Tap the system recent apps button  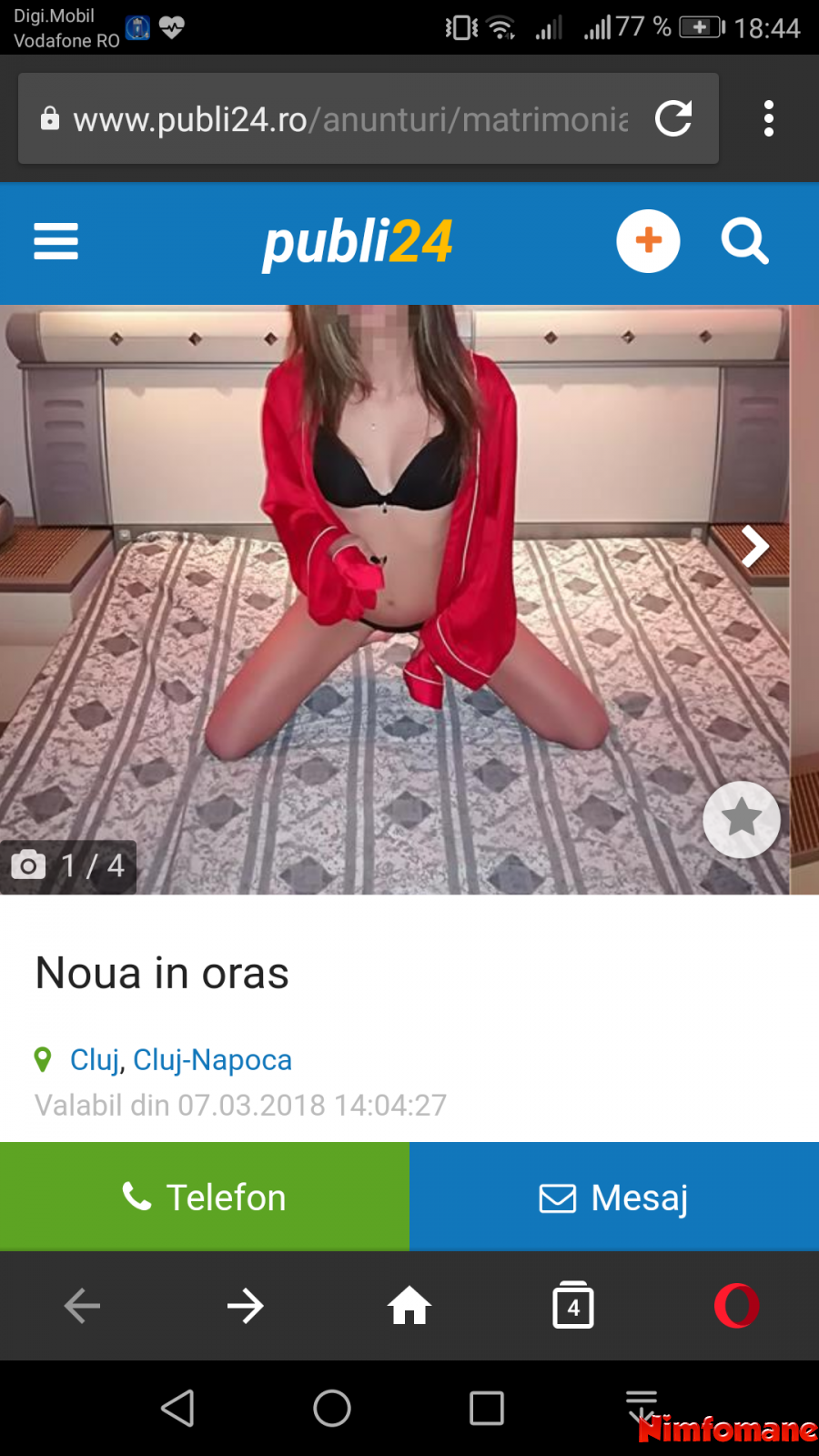pyautogui.click(x=487, y=1408)
